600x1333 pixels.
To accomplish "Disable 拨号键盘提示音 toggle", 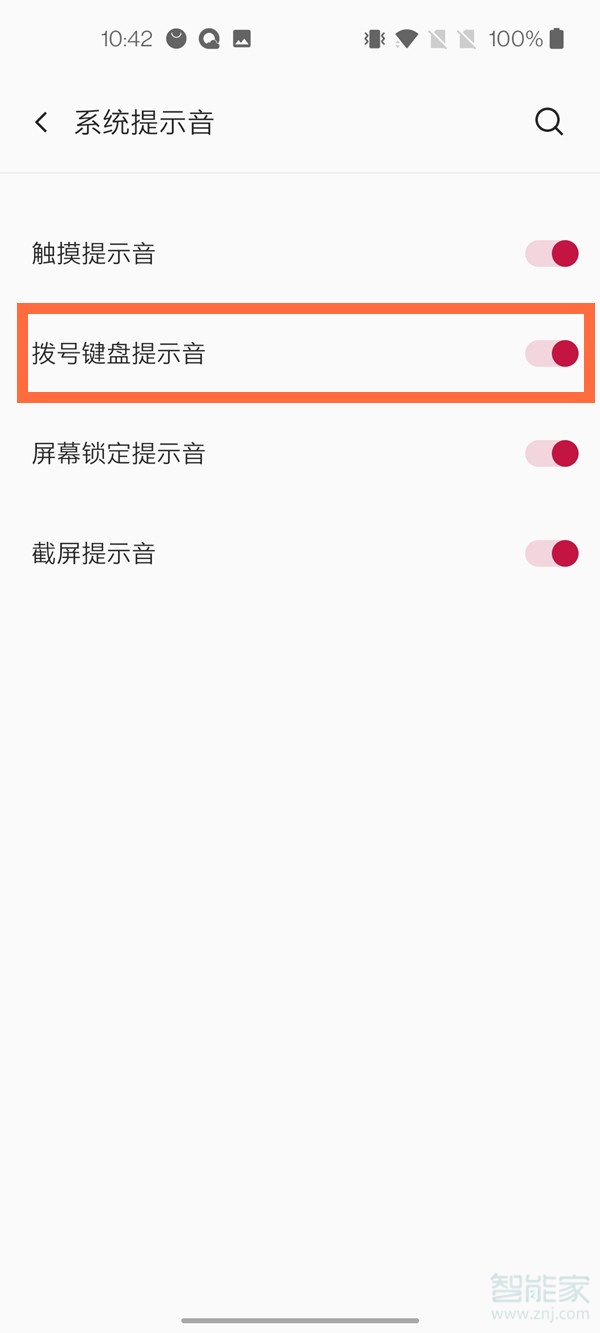I will (552, 353).
